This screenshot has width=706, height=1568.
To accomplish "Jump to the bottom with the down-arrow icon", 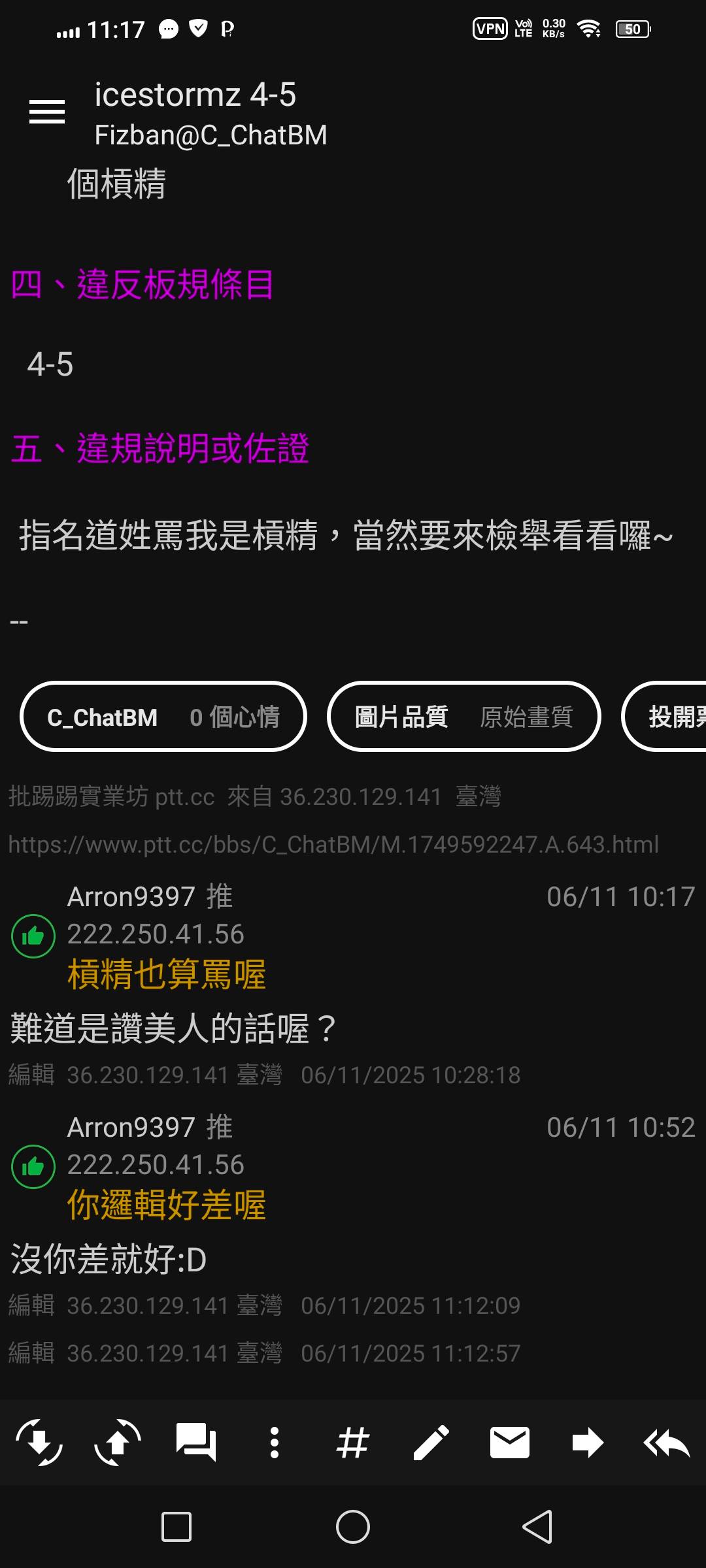I will tap(39, 1443).
